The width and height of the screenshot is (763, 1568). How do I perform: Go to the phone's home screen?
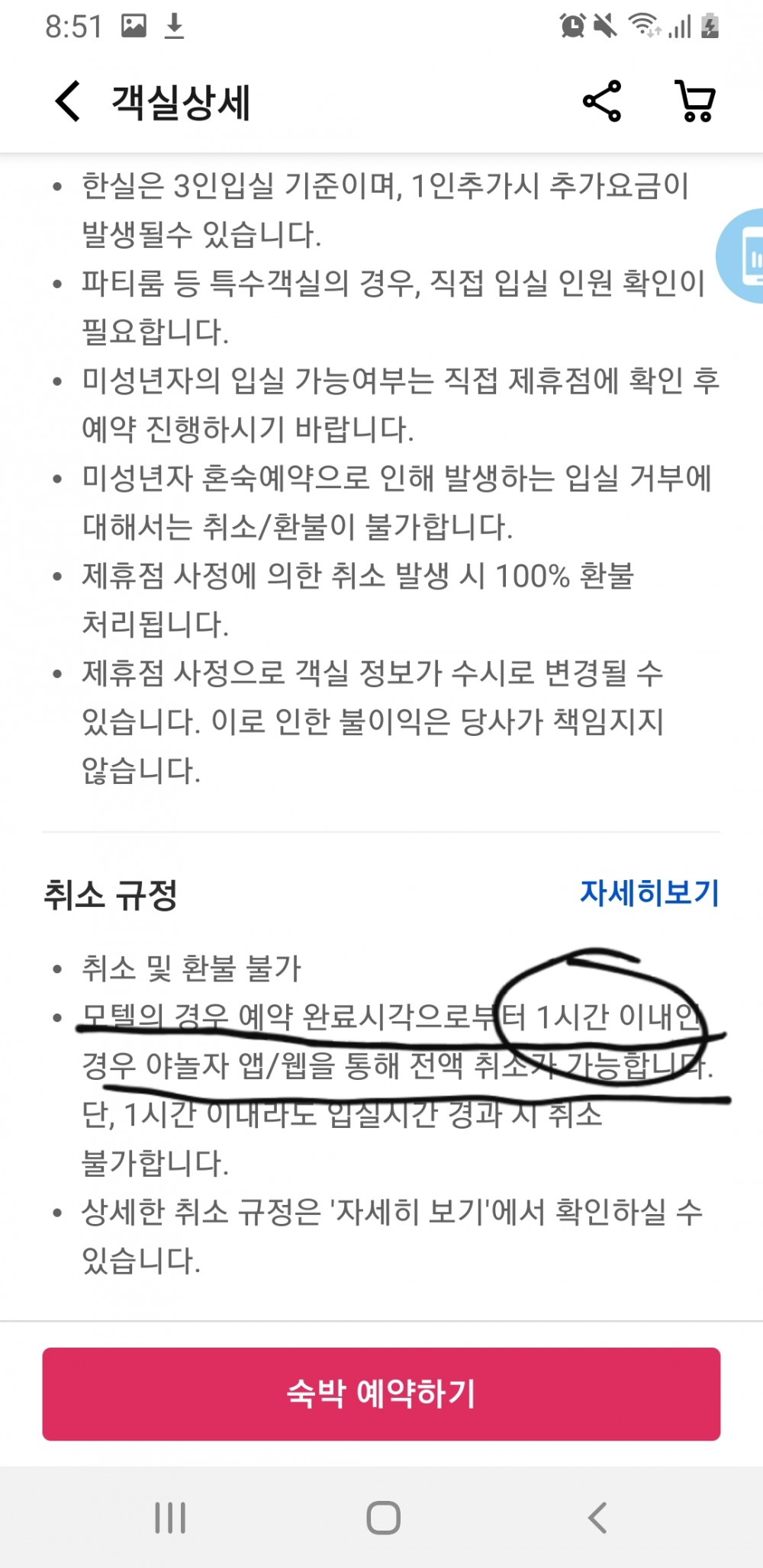tap(383, 1518)
